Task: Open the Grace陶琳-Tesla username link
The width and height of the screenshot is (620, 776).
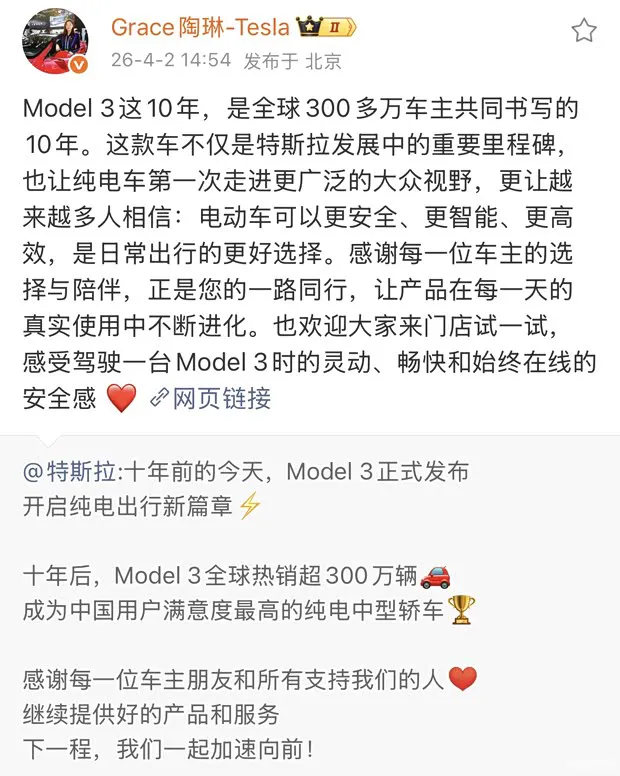Action: (200, 26)
